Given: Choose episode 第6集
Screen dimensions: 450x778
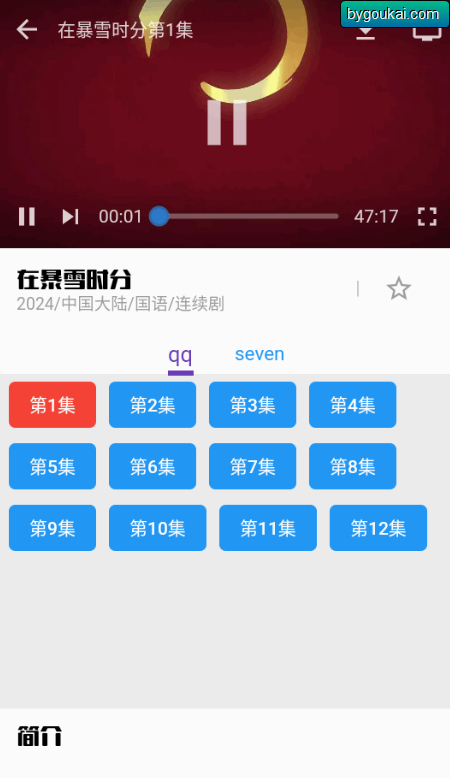Looking at the screenshot, I should click(152, 466).
